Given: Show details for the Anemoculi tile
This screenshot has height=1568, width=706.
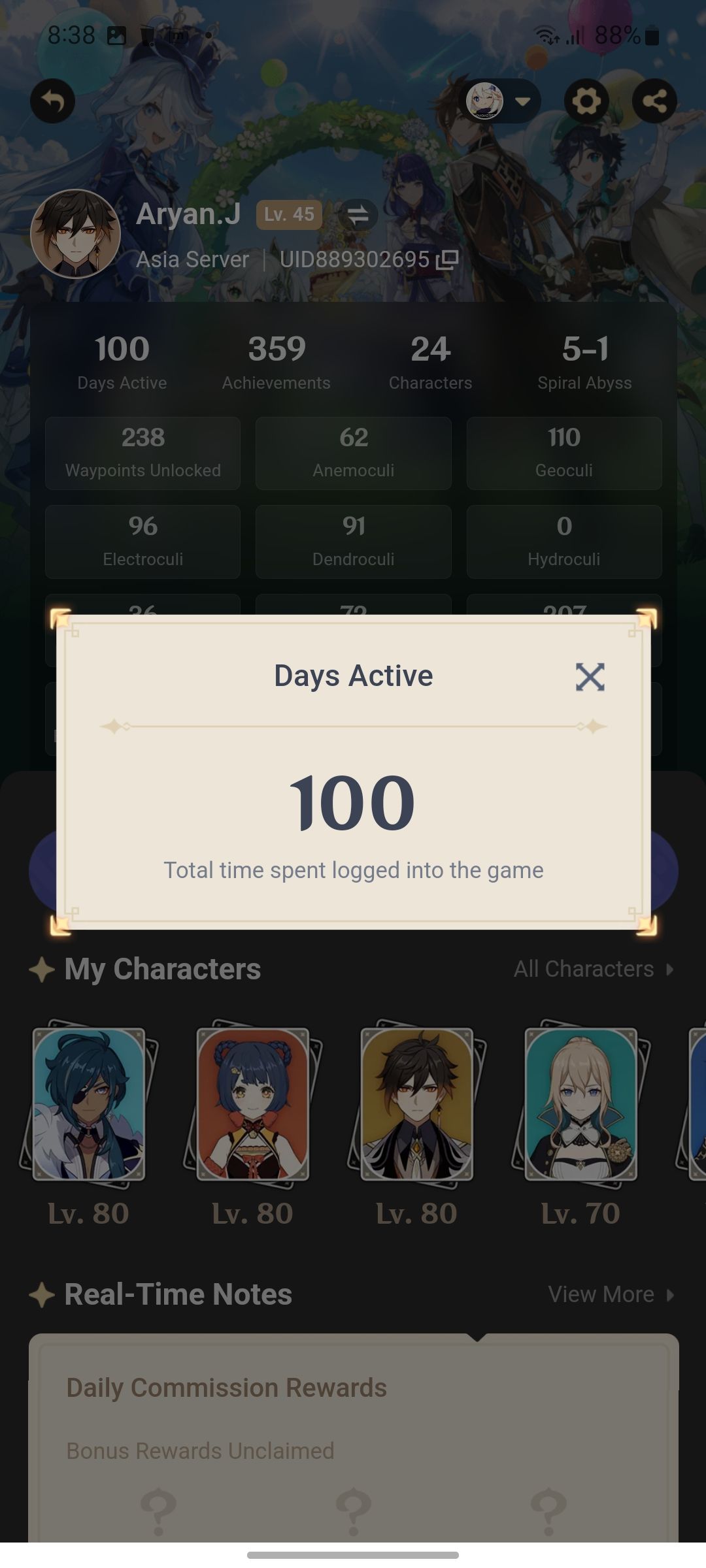Looking at the screenshot, I should [x=353, y=453].
